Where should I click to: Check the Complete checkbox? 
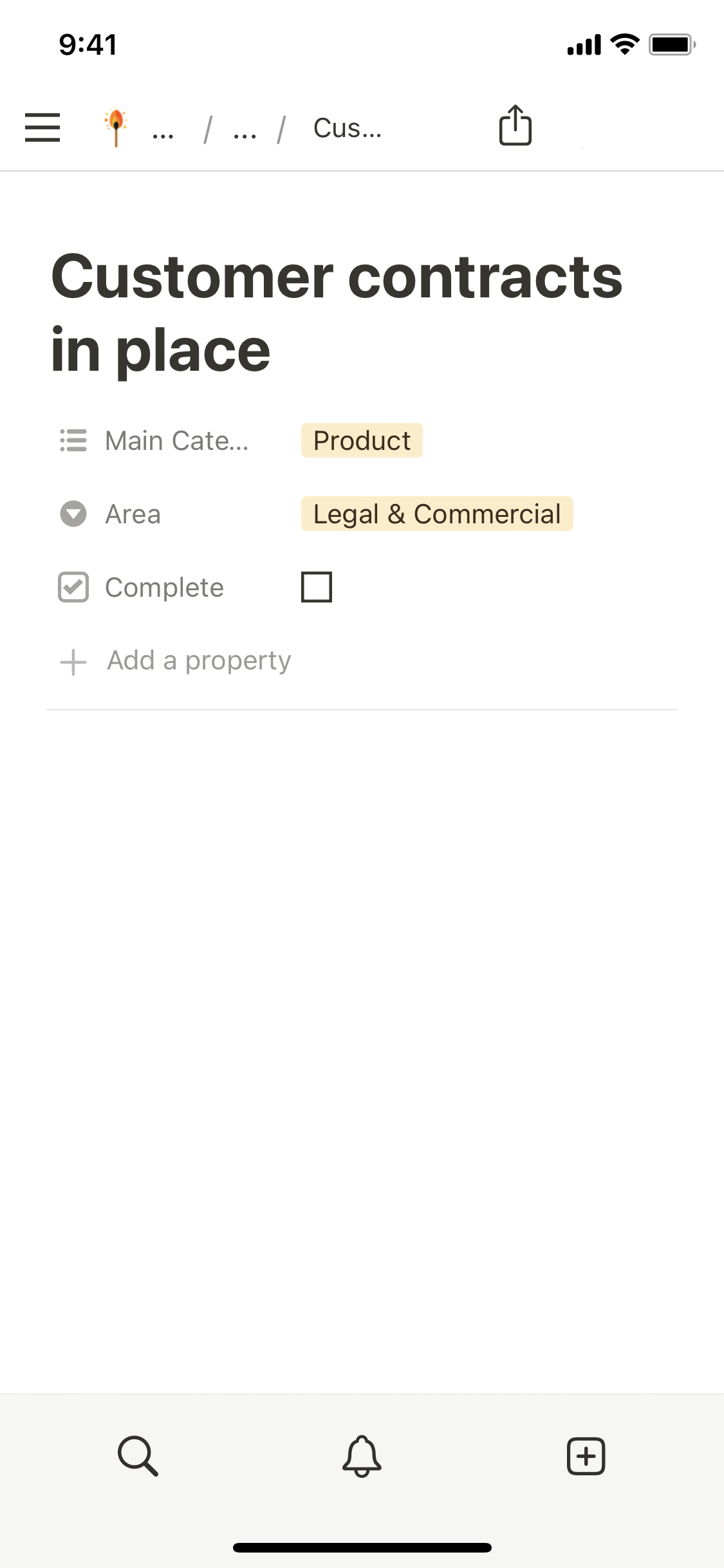point(317,587)
